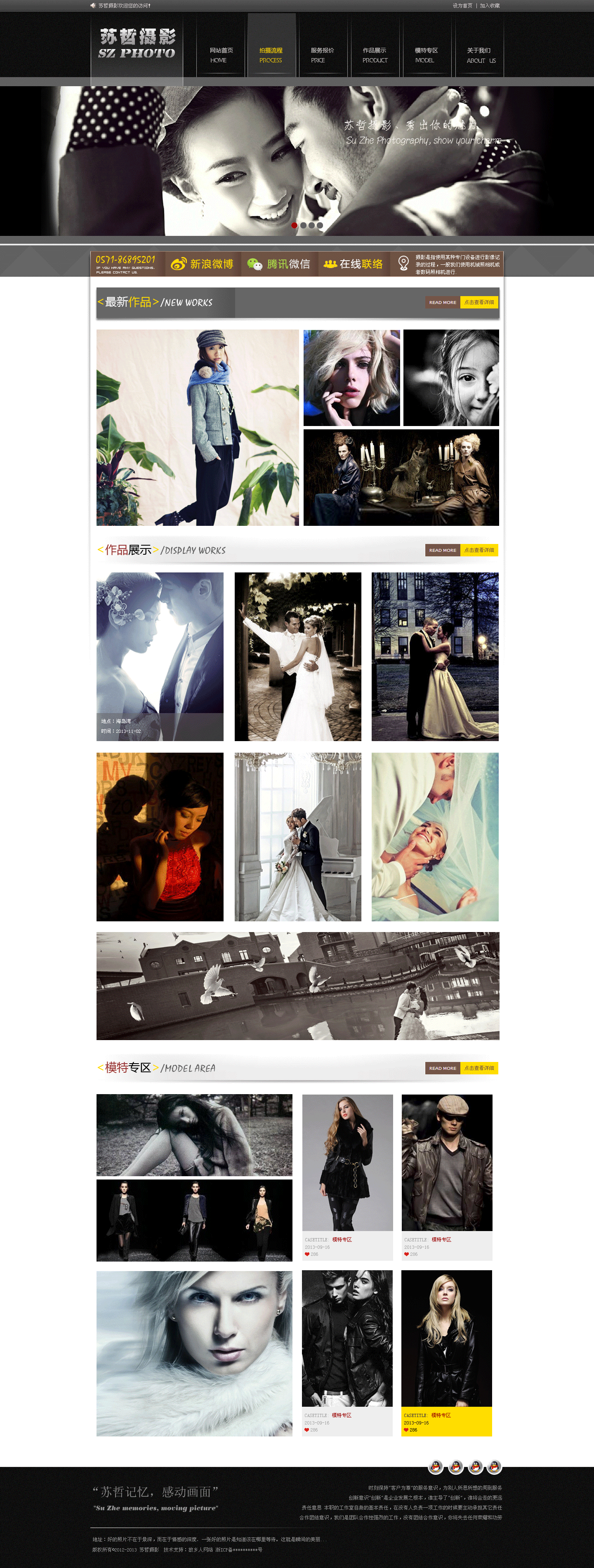The height and width of the screenshot is (1568, 594).
Task: Tap the first QQ penguin icon
Action: [435, 1467]
